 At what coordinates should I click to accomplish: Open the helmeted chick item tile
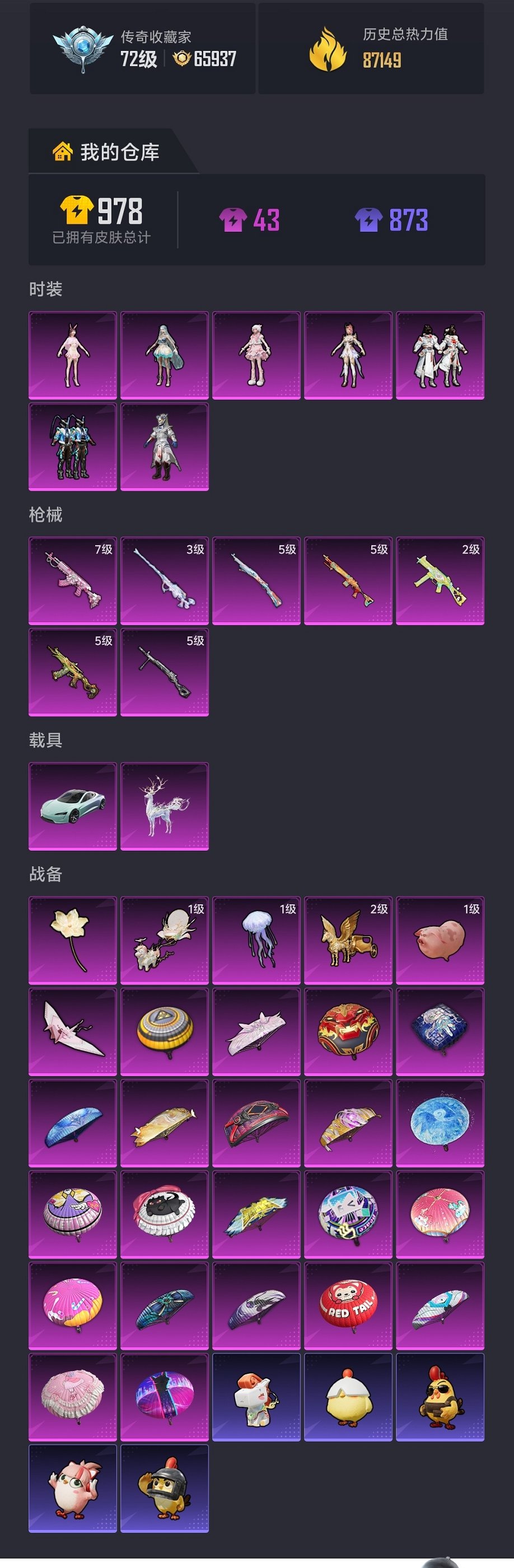click(x=165, y=1489)
